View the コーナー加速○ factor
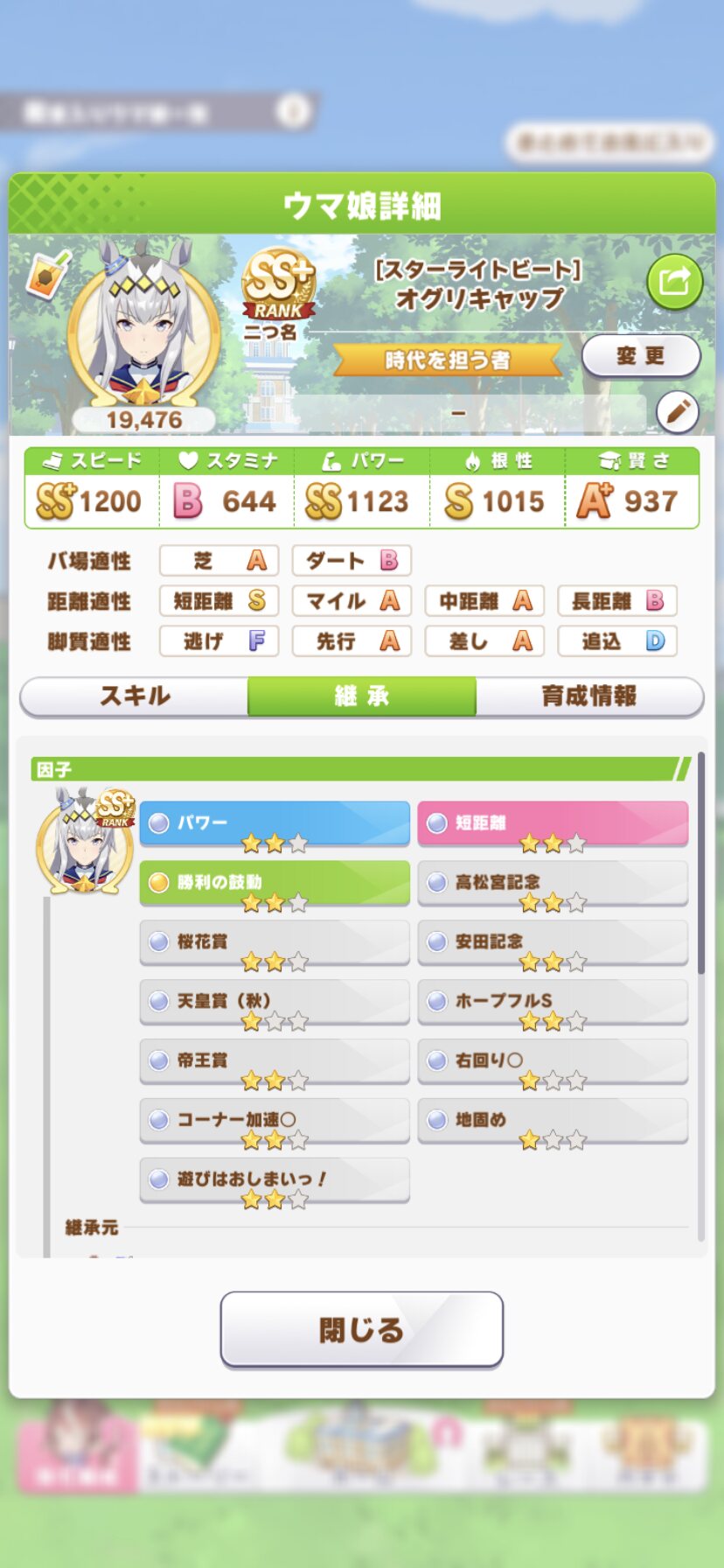Screen dimensions: 724x1568 pyautogui.click(x=275, y=1121)
